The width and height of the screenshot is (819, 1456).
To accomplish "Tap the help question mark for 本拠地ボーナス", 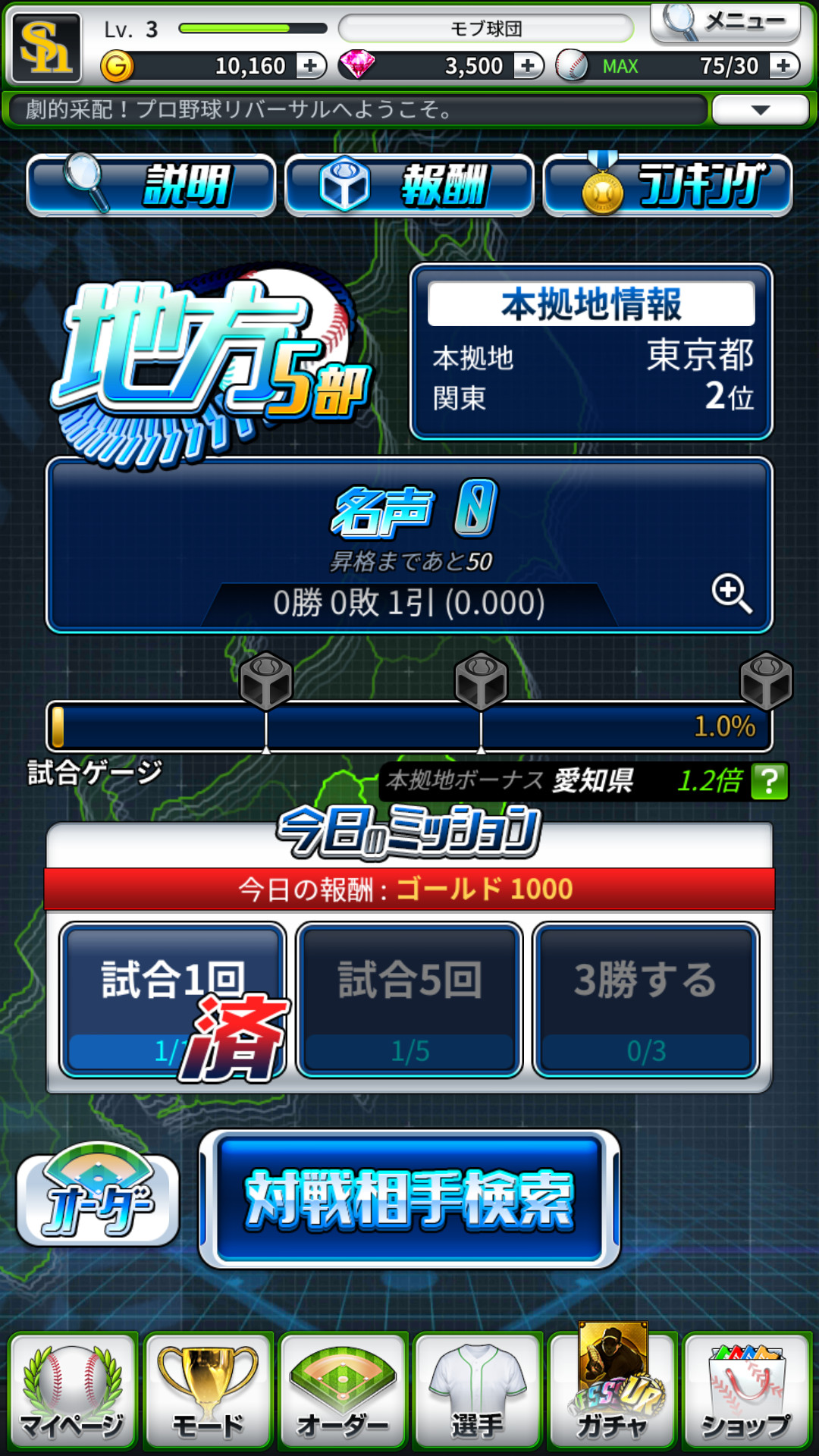I will coord(769,781).
